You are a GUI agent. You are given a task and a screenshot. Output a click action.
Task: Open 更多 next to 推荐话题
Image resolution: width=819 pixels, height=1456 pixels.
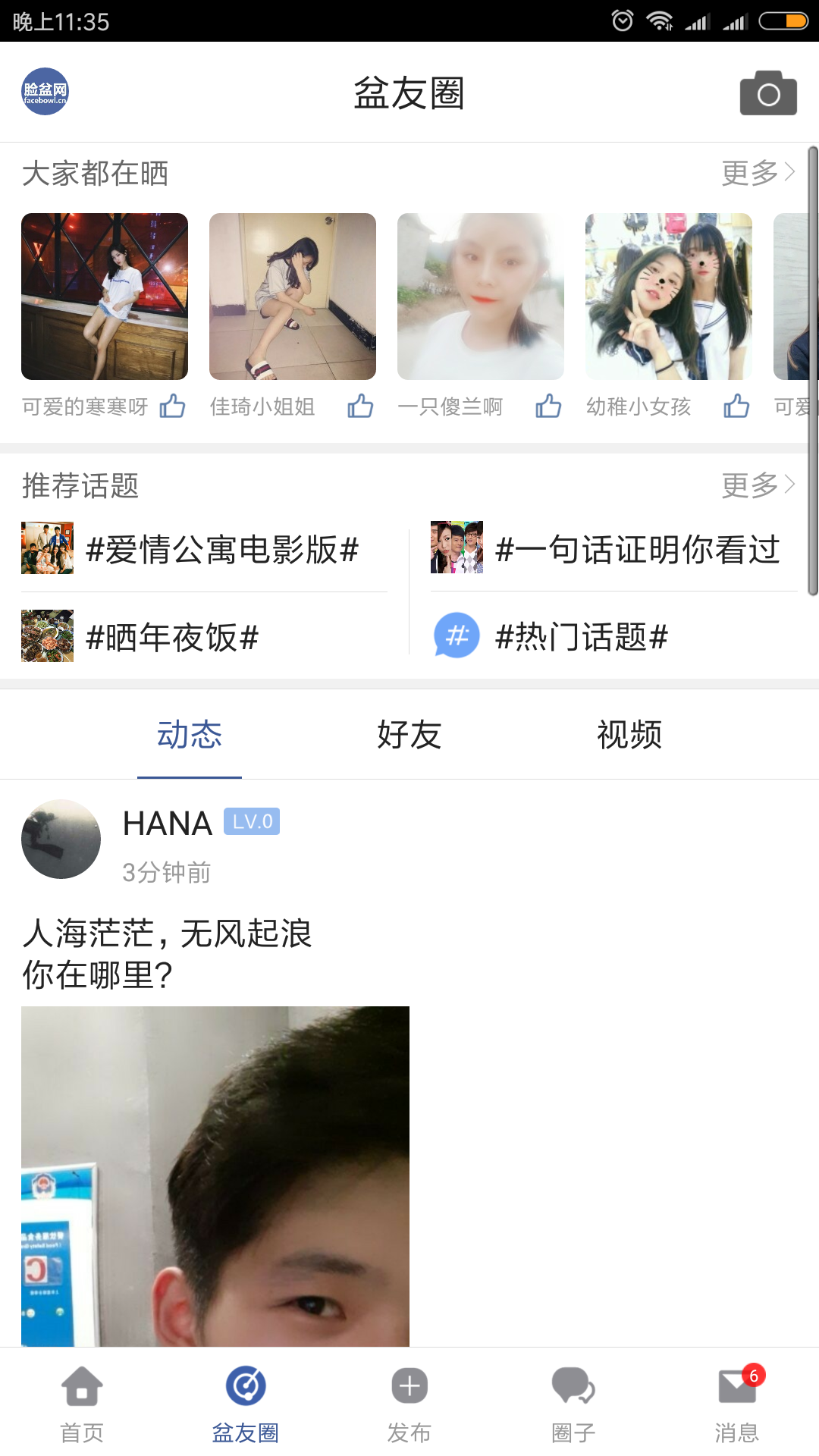tap(757, 485)
